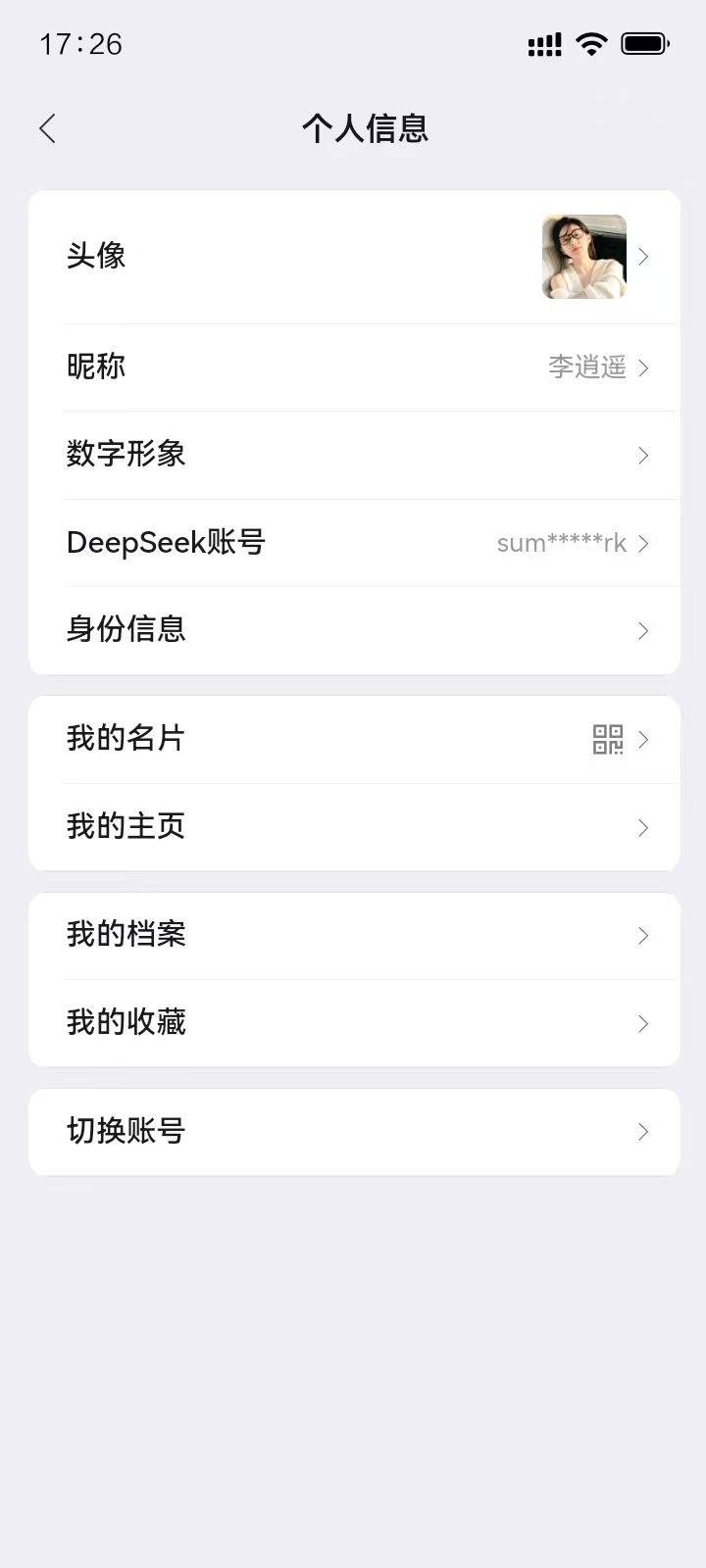Tap the clock showing 17:26
Image resolution: width=706 pixels, height=1568 pixels.
coord(81,43)
